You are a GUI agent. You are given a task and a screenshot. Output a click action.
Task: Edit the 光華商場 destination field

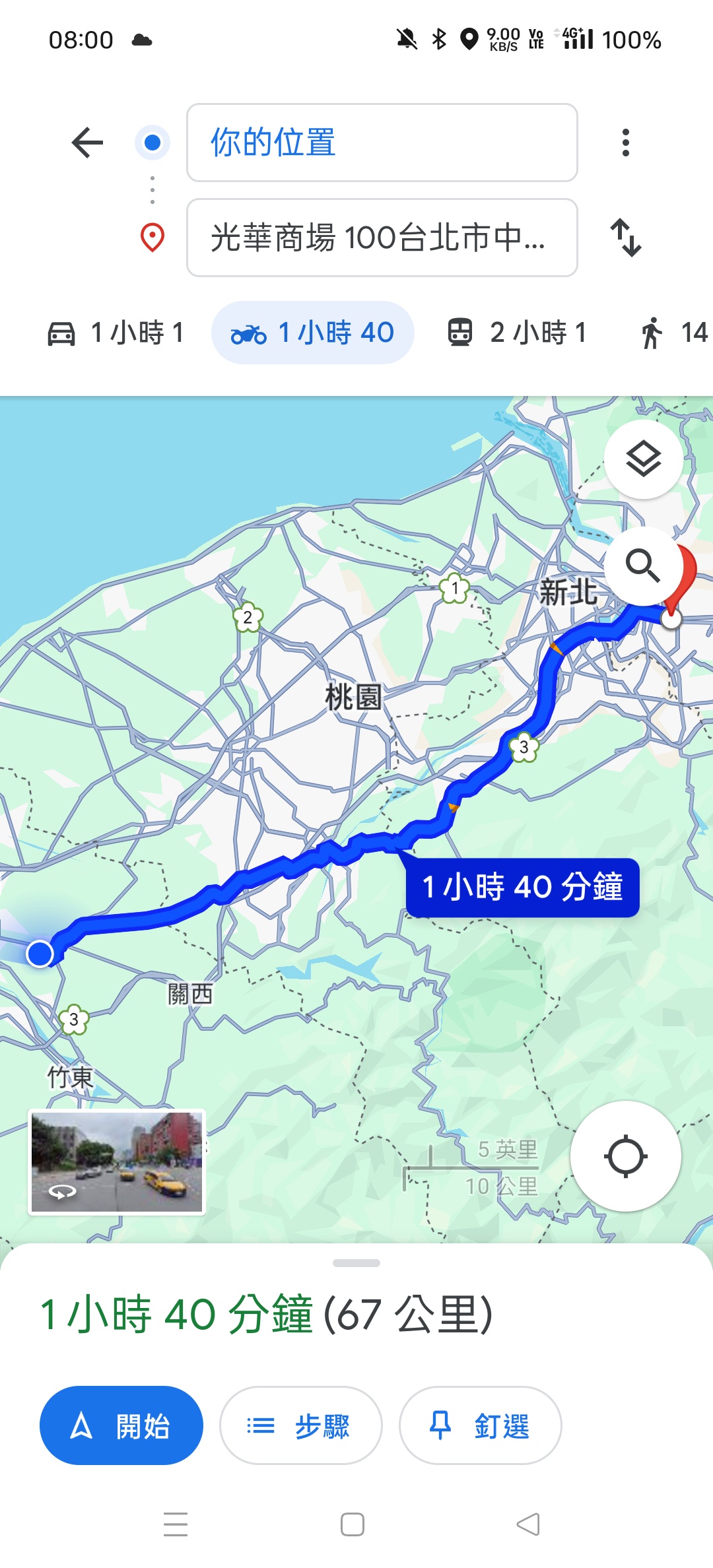coord(382,238)
